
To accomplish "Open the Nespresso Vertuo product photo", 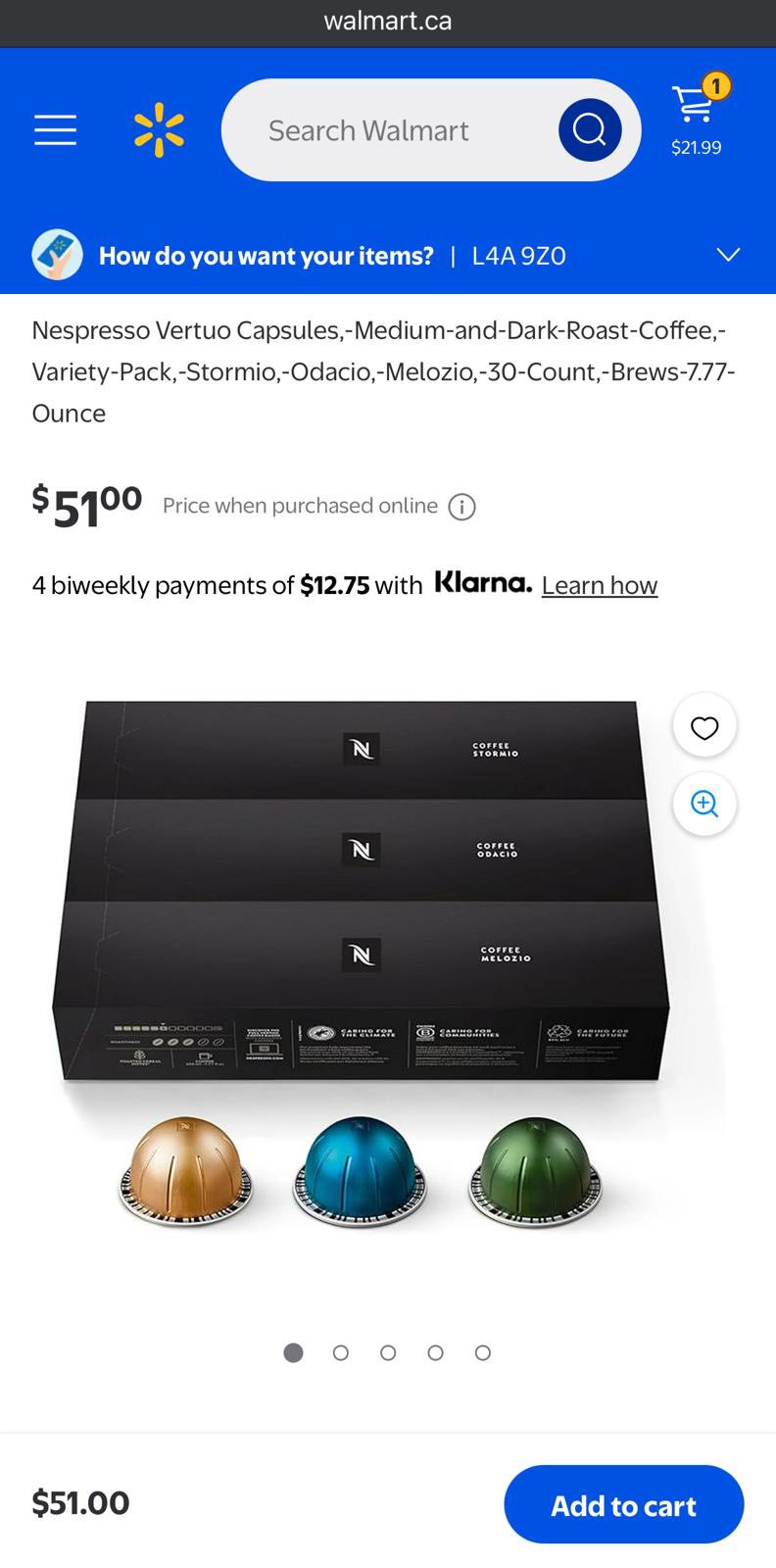I will (x=363, y=960).
